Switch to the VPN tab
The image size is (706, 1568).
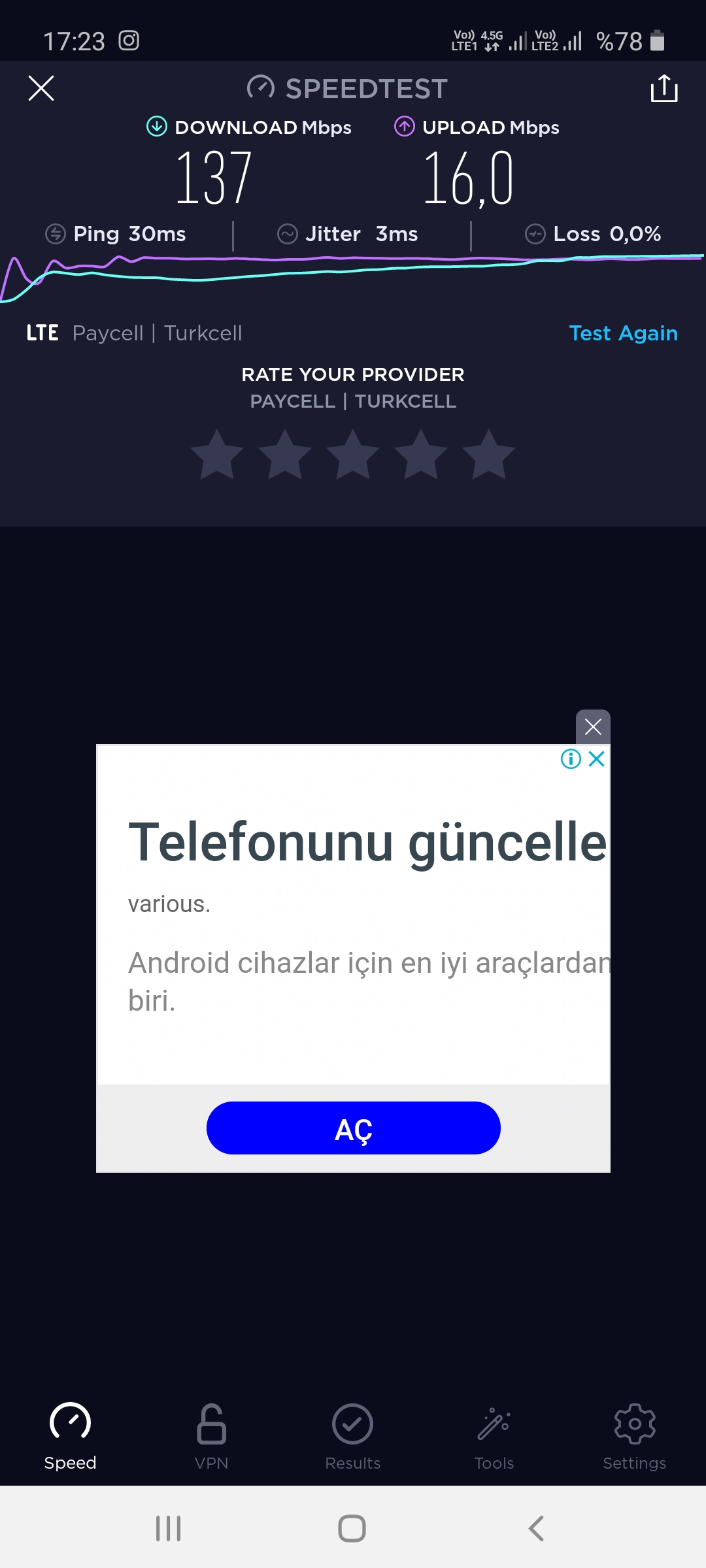point(212,1436)
